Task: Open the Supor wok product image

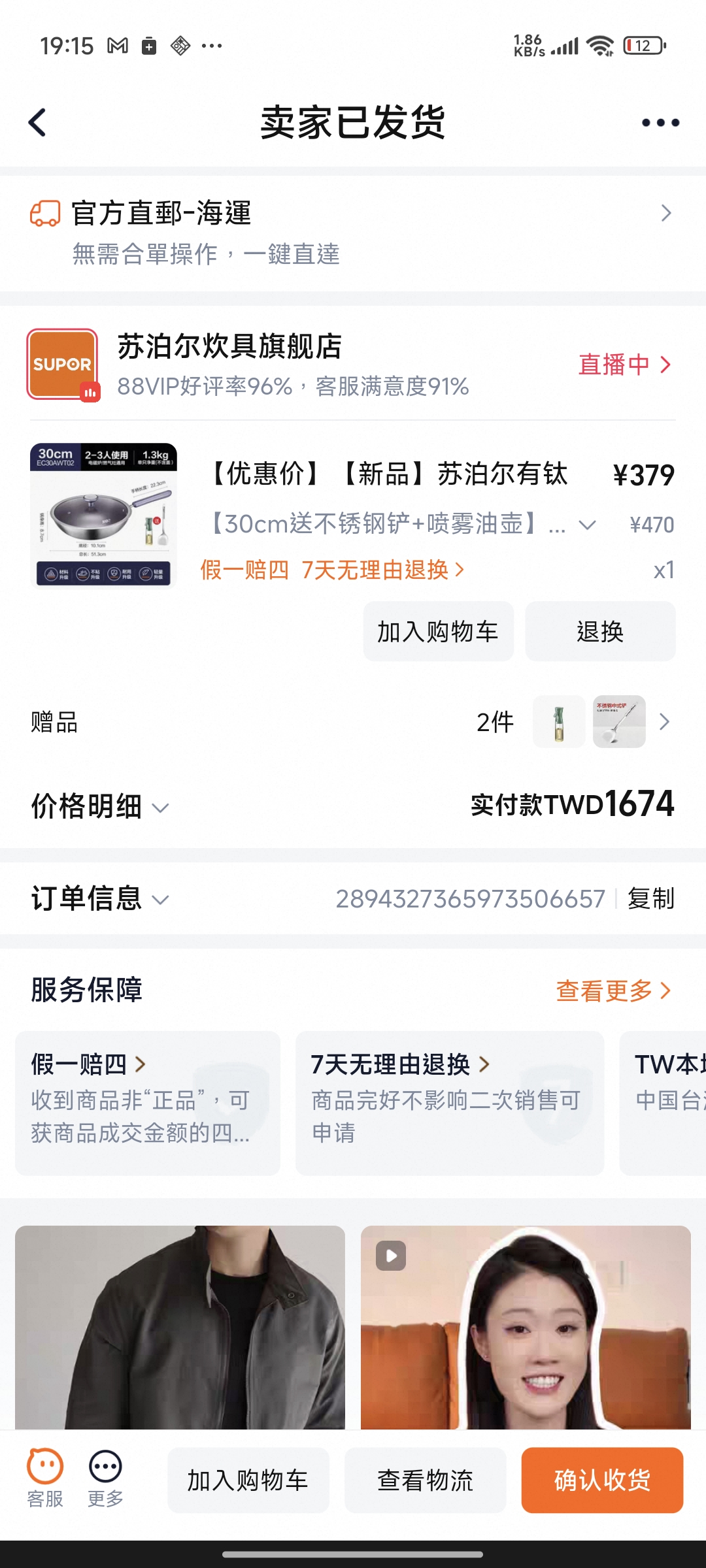Action: pyautogui.click(x=103, y=515)
